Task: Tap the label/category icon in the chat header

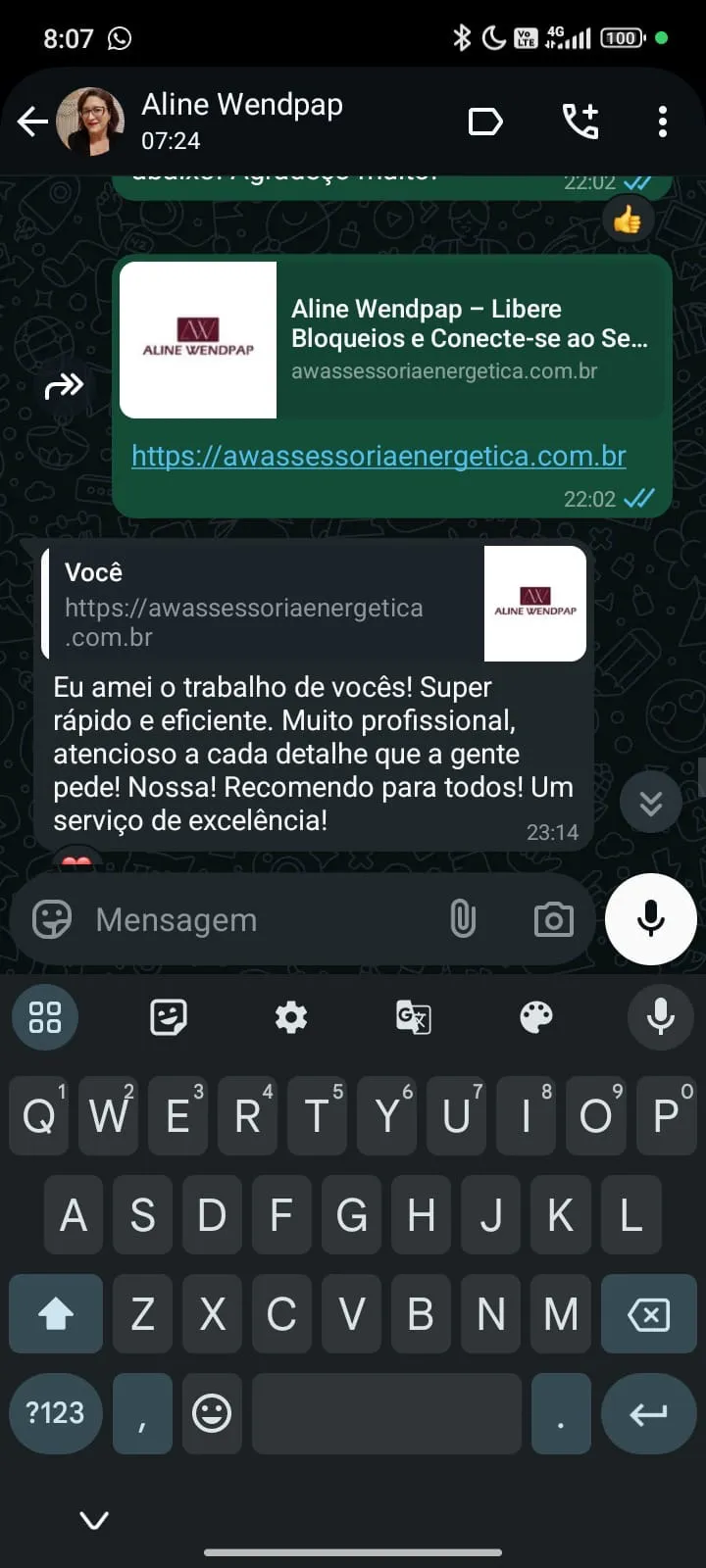Action: pyautogui.click(x=485, y=120)
